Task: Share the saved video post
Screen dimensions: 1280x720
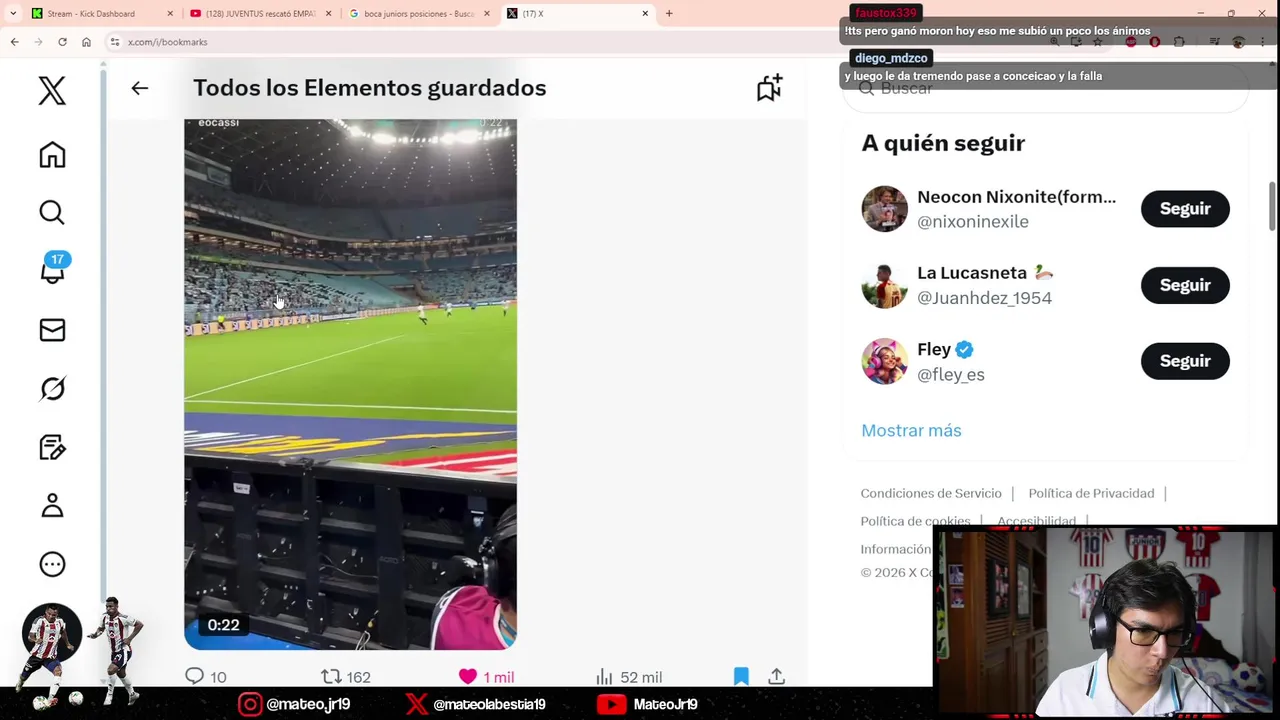Action: 776,677
